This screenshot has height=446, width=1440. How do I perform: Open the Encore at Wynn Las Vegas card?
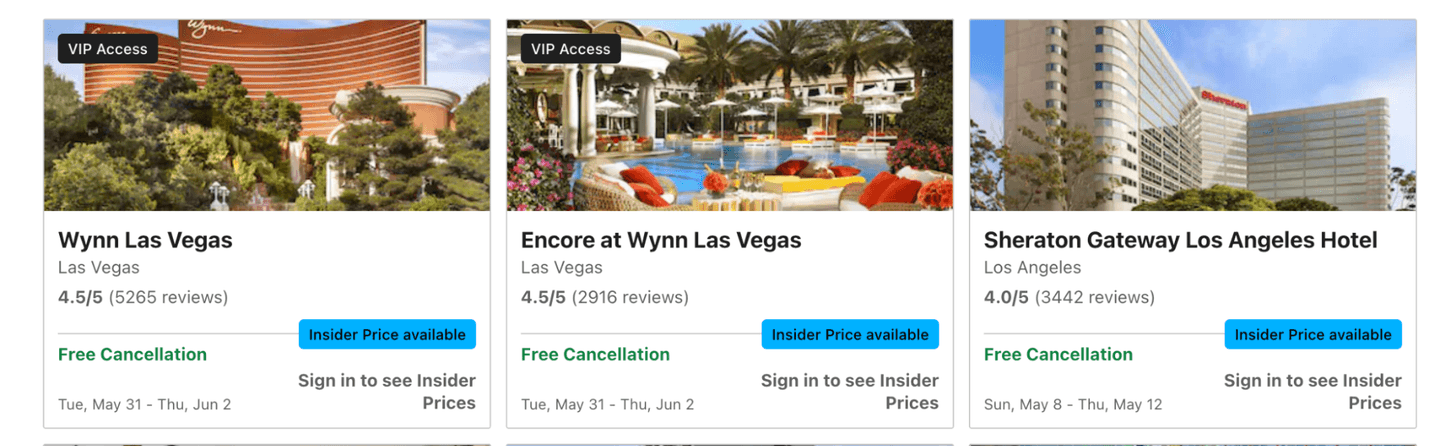click(661, 240)
